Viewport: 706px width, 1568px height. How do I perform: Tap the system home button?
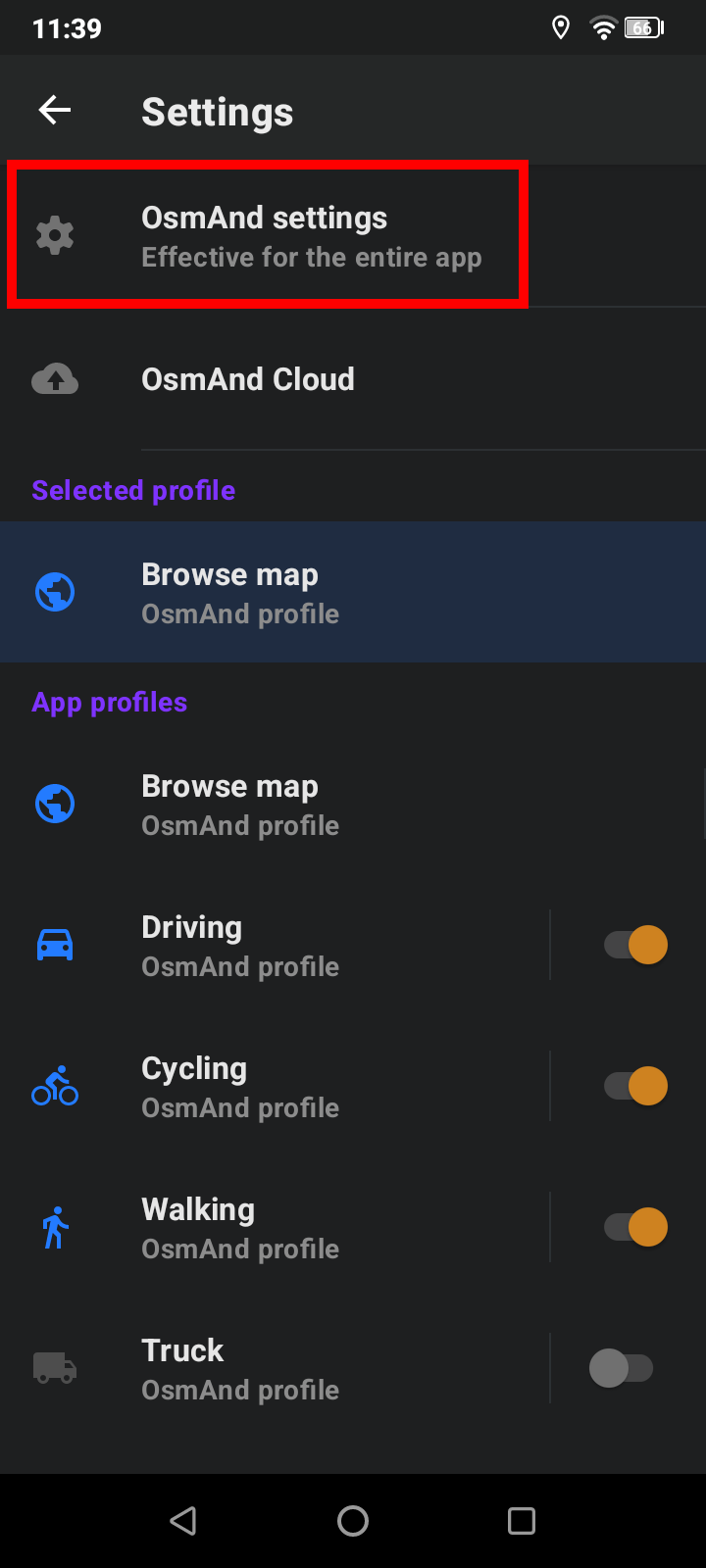(x=353, y=1521)
